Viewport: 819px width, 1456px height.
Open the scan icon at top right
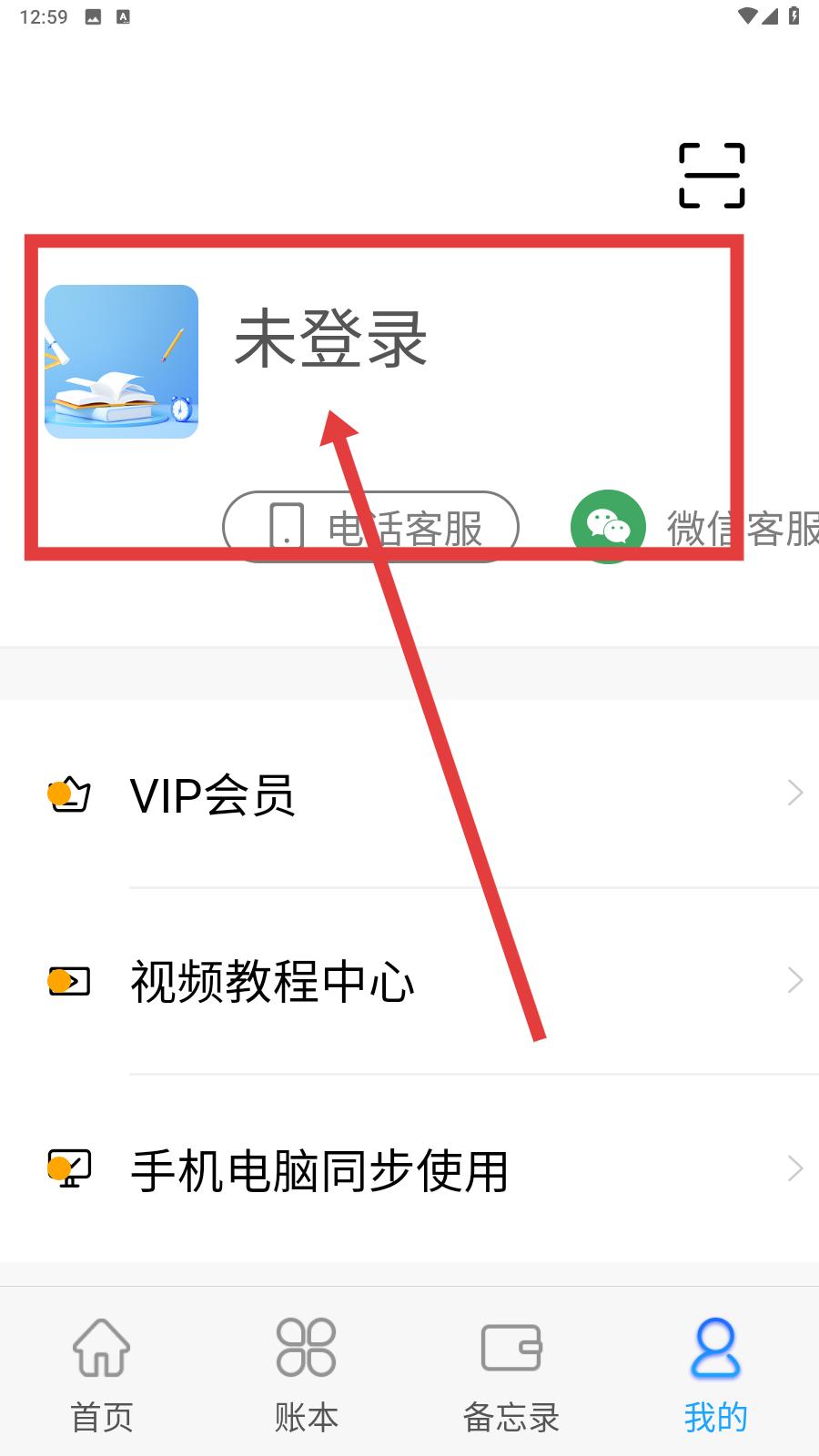pyautogui.click(x=712, y=175)
